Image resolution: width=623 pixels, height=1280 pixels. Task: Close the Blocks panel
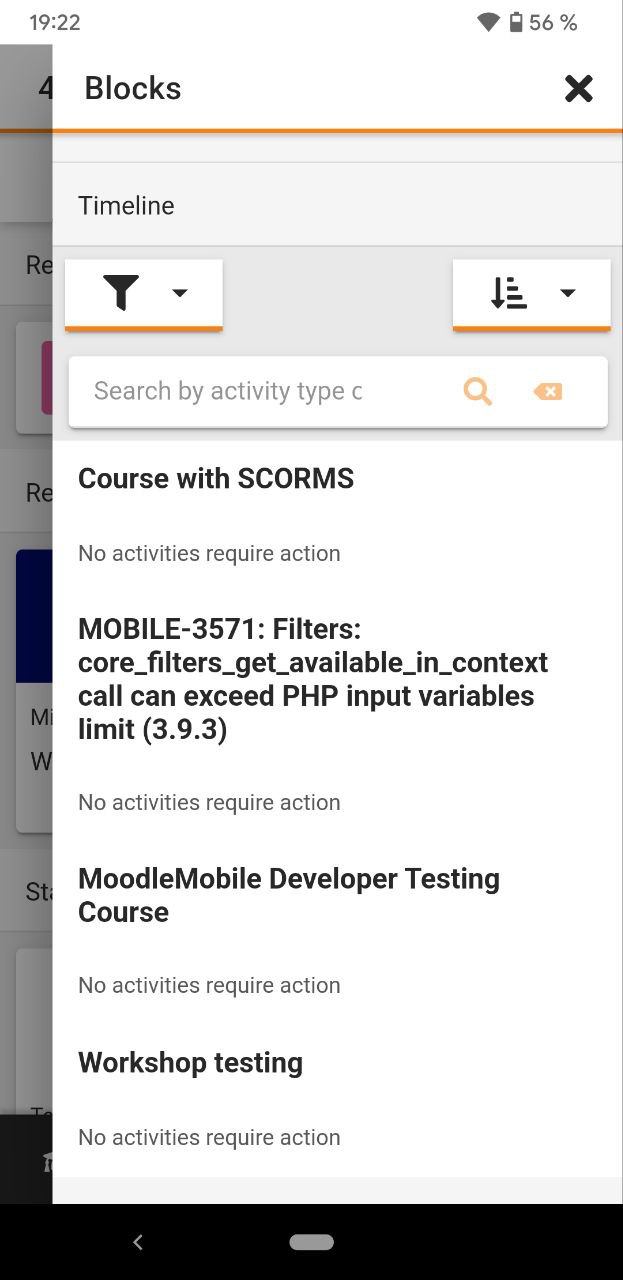579,89
